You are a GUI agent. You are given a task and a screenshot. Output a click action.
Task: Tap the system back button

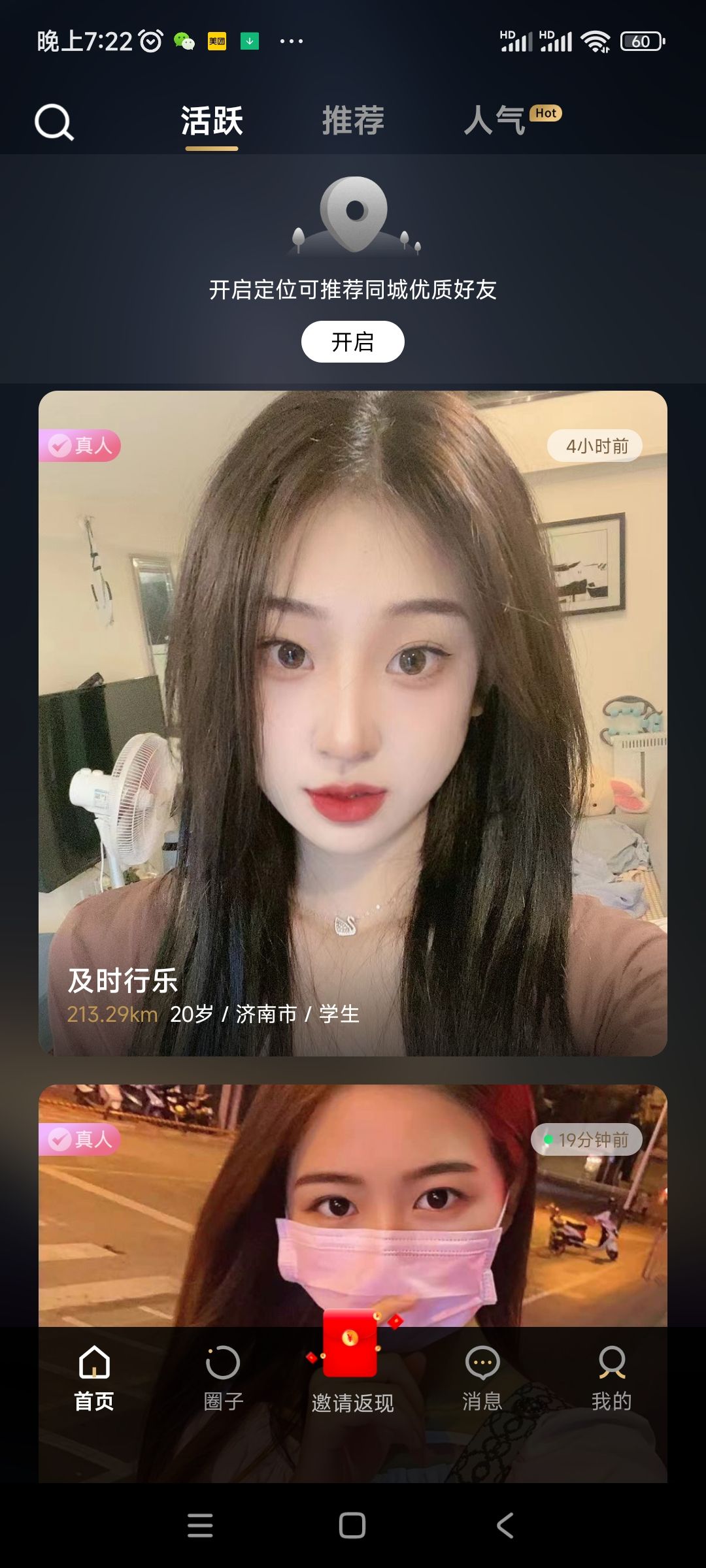pos(505,1526)
